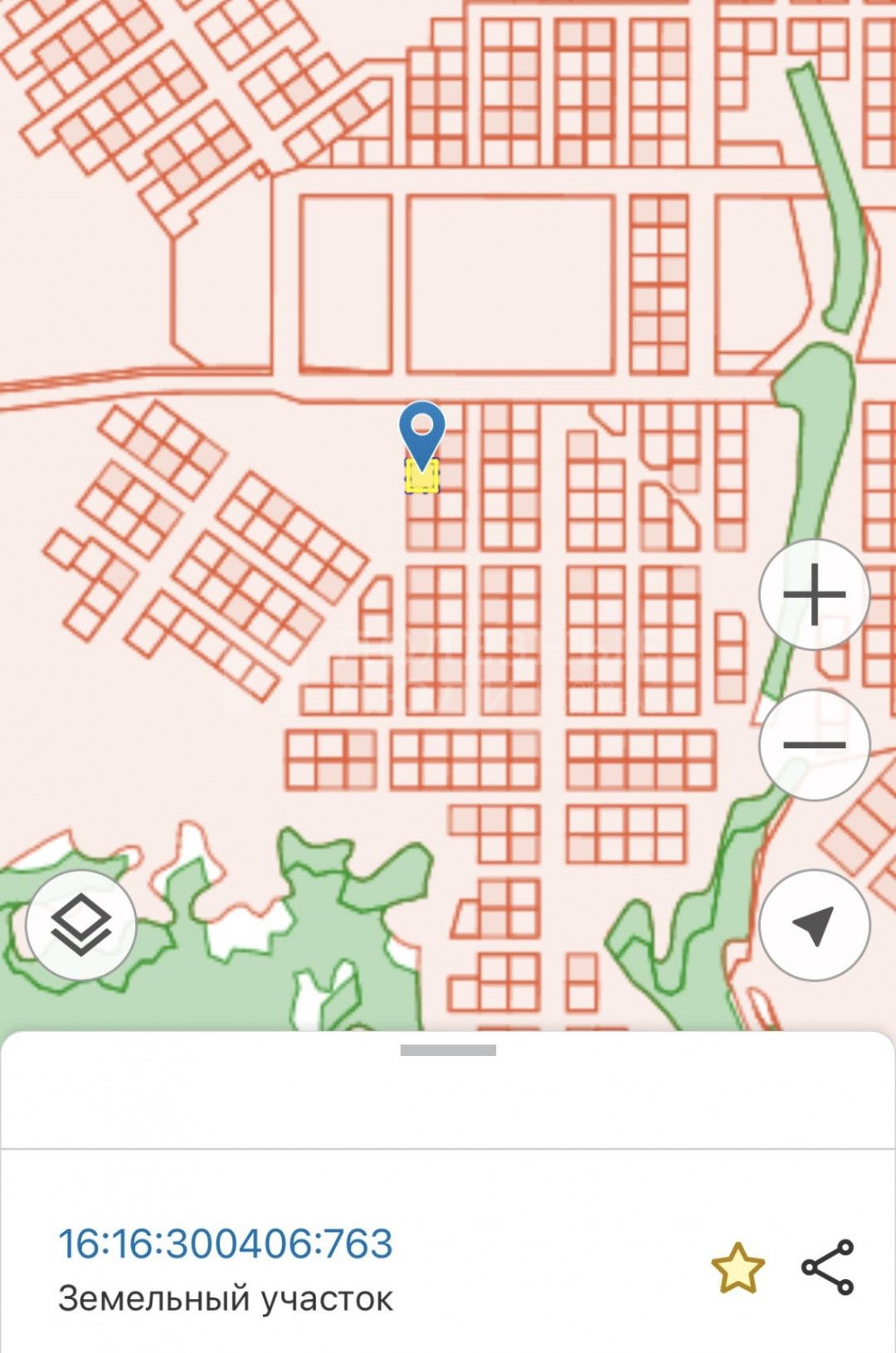This screenshot has width=896, height=1353.
Task: Share the land parcel details
Action: [827, 1268]
